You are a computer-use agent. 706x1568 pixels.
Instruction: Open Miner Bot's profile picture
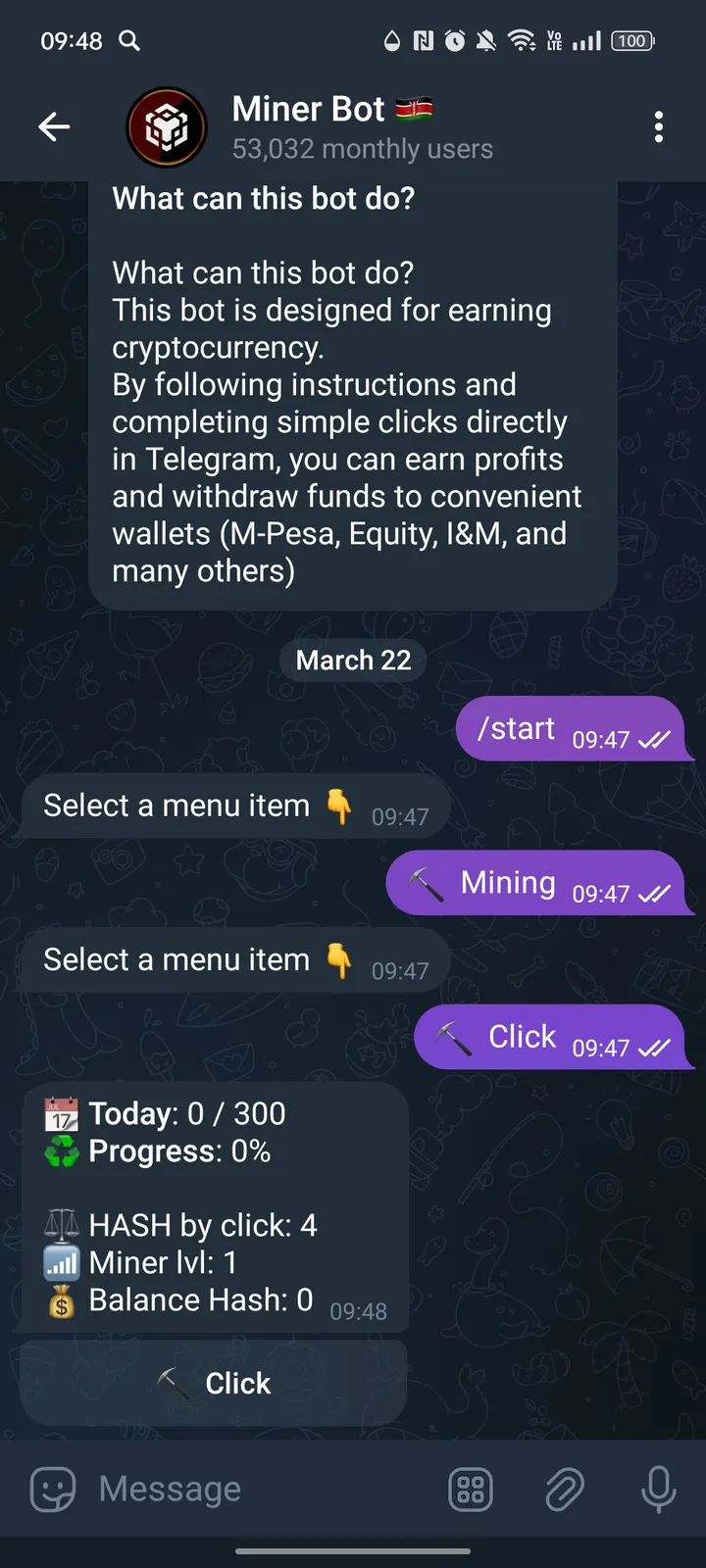pos(166,126)
